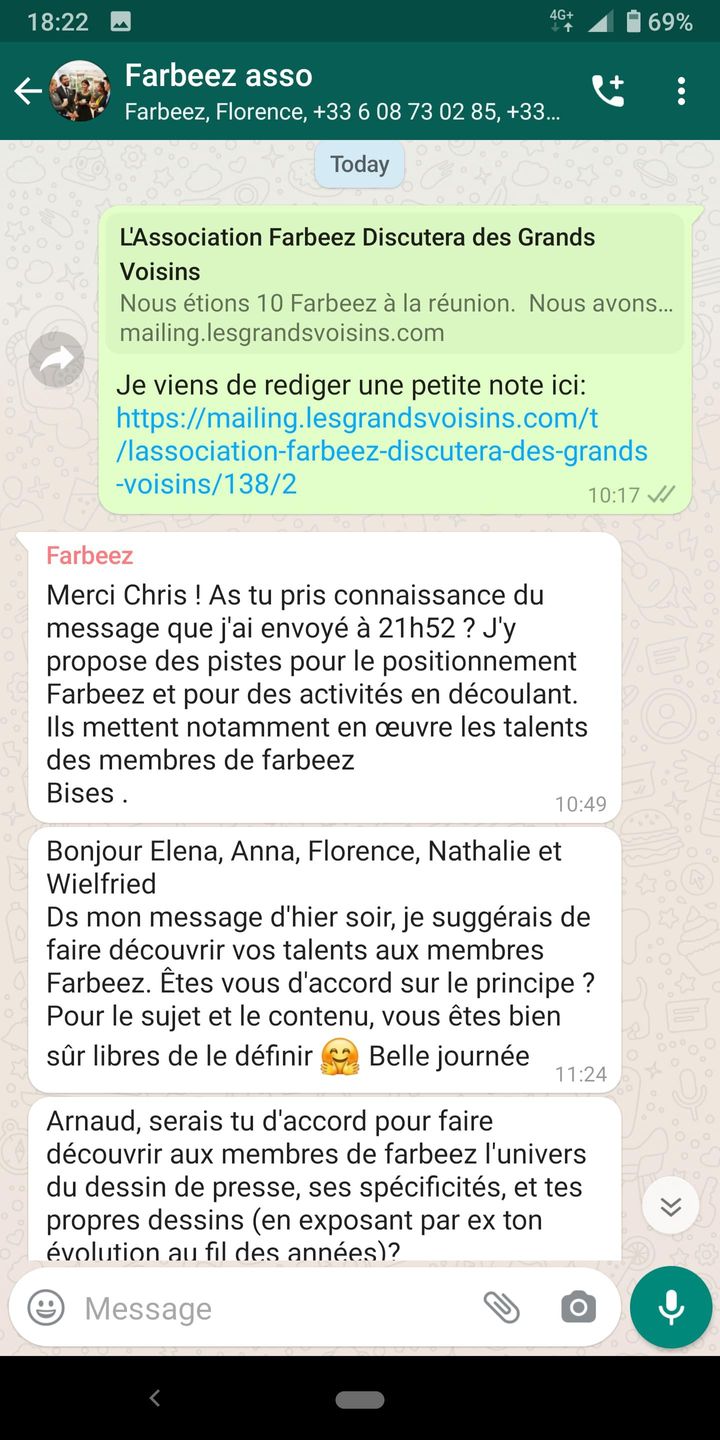Image resolution: width=720 pixels, height=1440 pixels.
Task: Open the group info via chat title
Action: [218, 75]
